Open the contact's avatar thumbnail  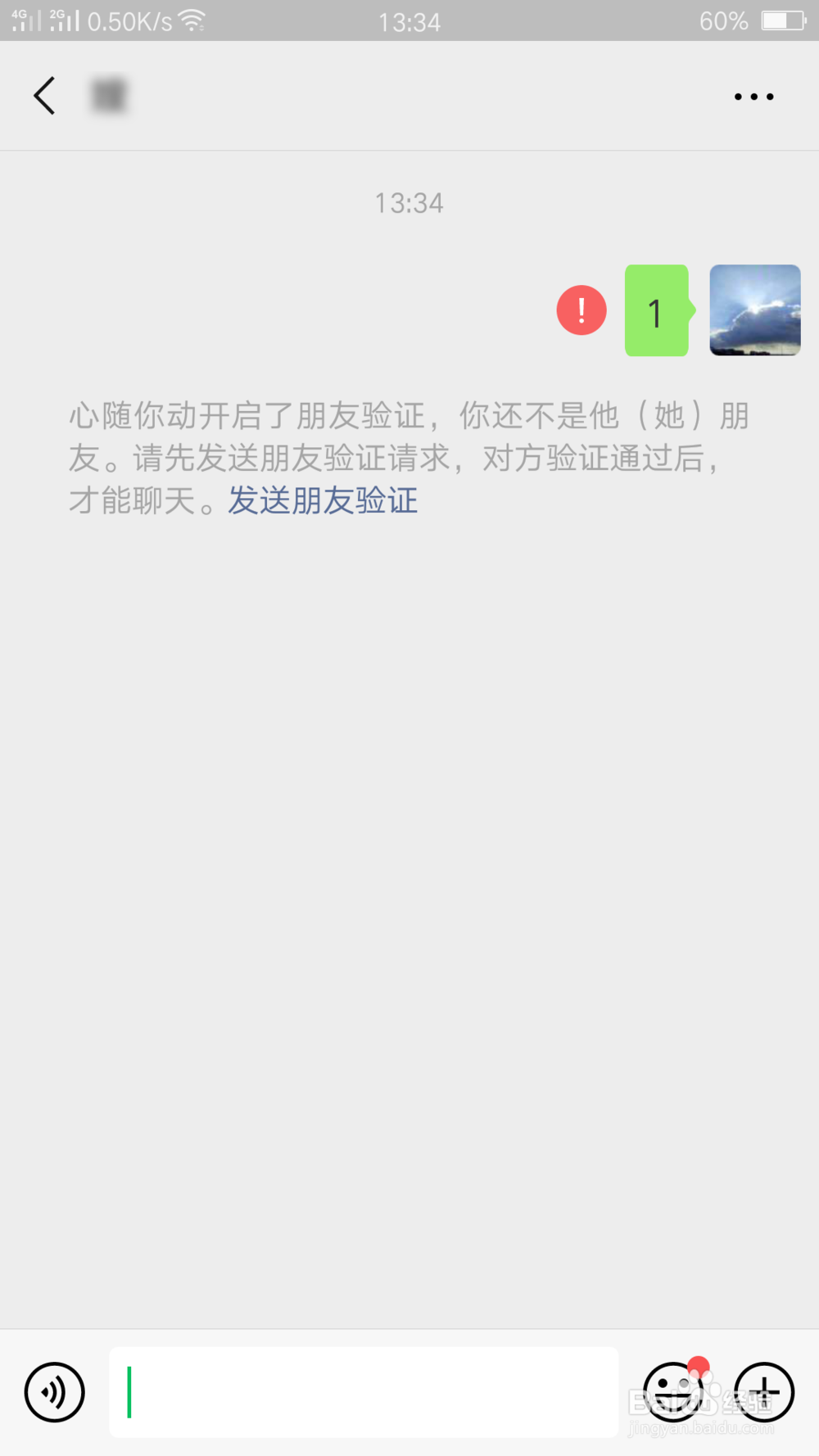coord(754,310)
